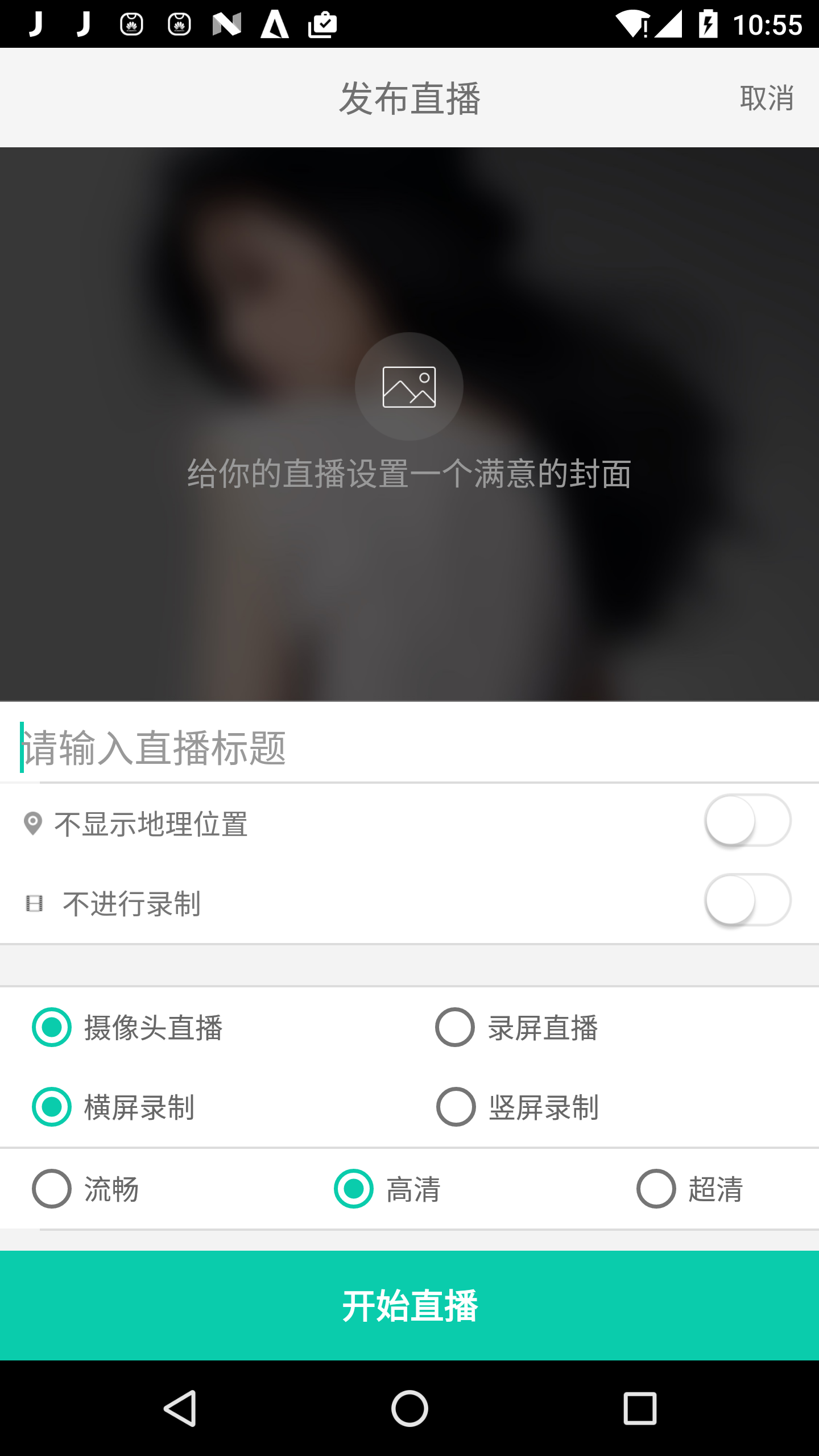Viewport: 819px width, 1456px height.
Task: Open recent apps from navigation bar
Action: (x=640, y=1408)
